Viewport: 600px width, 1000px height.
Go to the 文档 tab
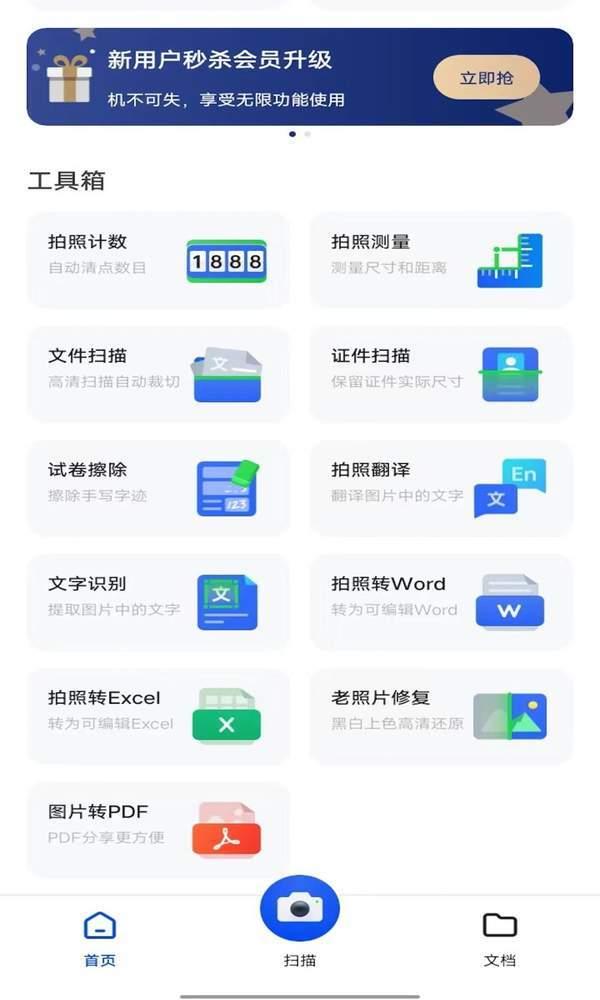500,938
